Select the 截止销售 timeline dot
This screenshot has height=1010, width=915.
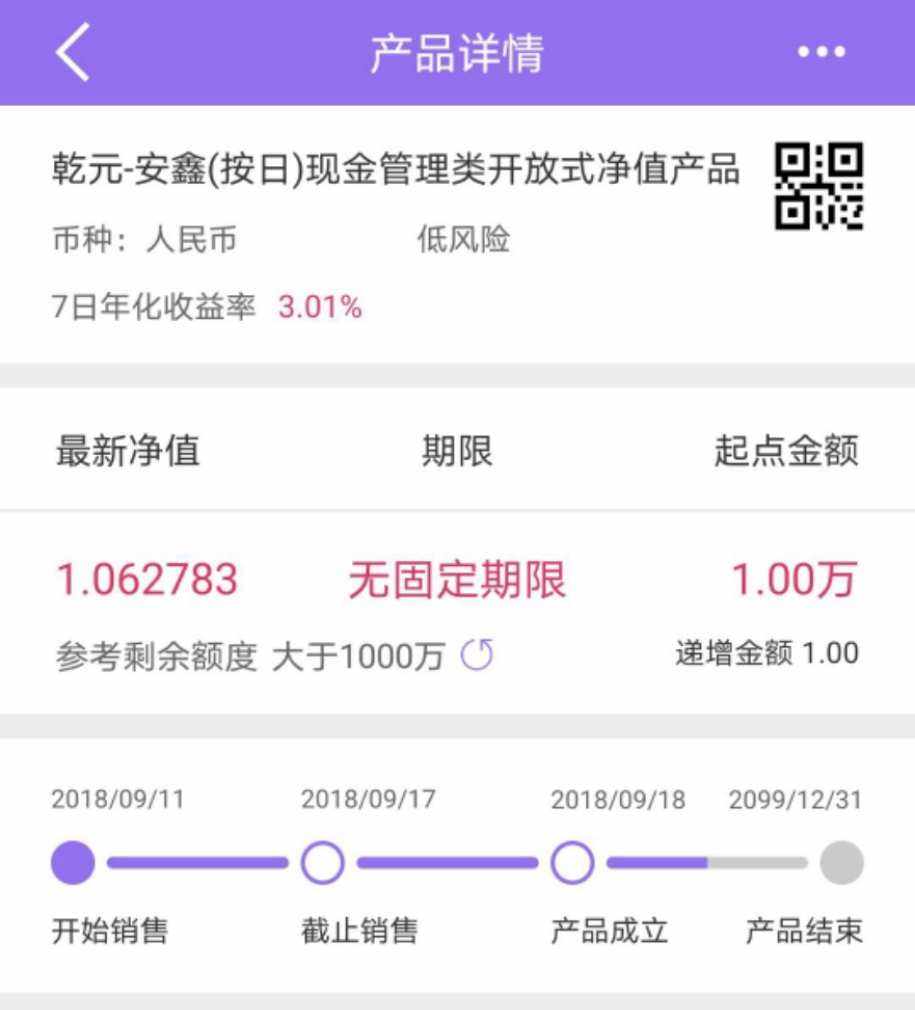(323, 862)
